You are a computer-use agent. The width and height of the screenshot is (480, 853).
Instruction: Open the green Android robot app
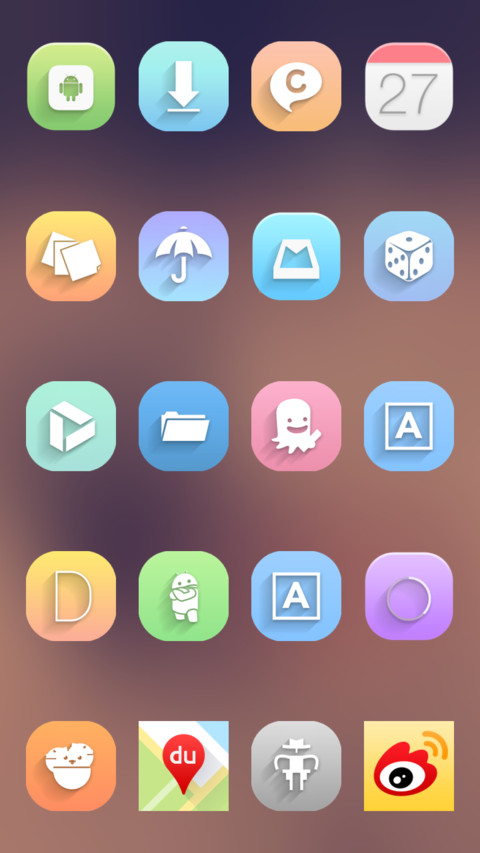coord(71,86)
